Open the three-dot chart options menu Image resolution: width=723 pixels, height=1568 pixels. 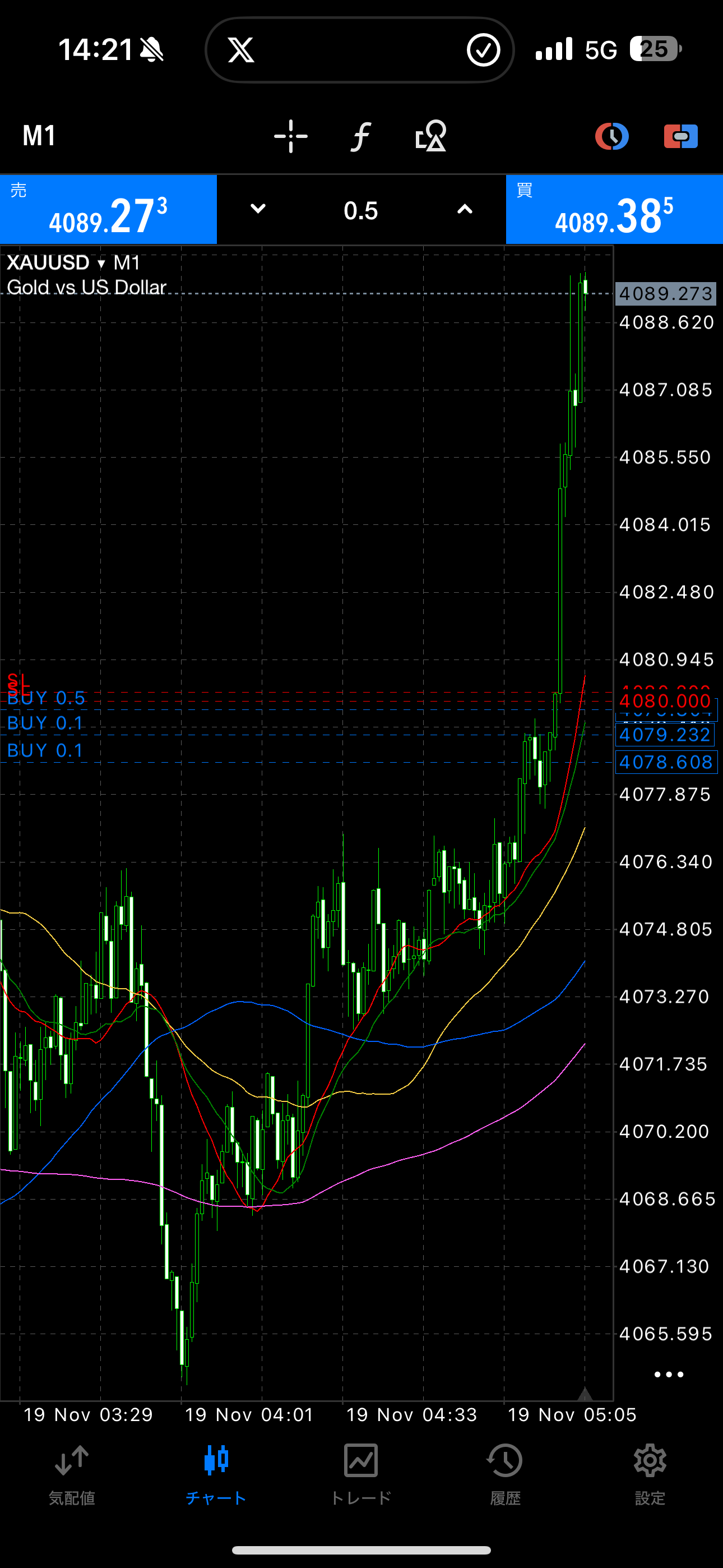(x=669, y=1375)
